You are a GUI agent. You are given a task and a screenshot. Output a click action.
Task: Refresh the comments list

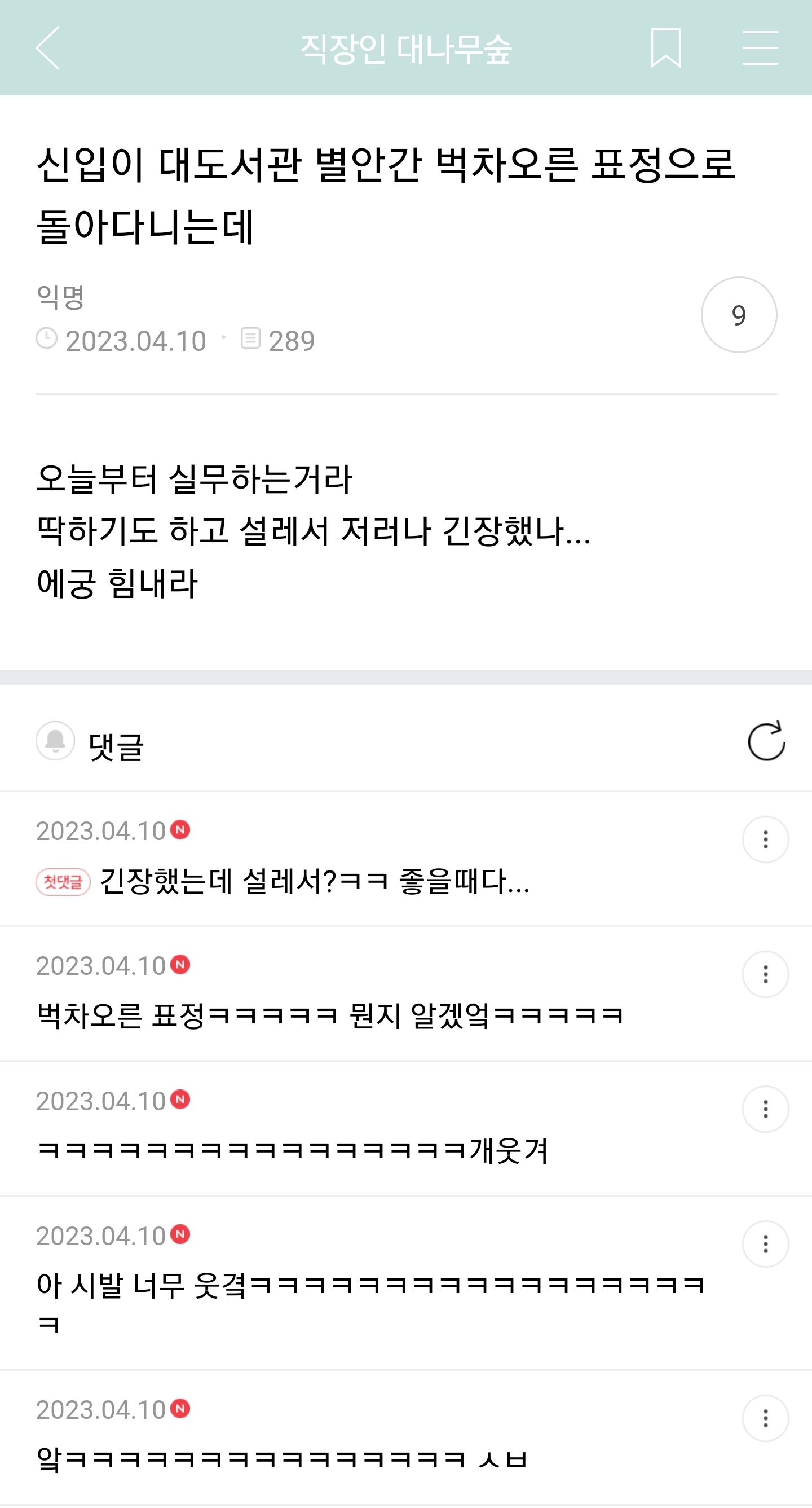pos(766,741)
